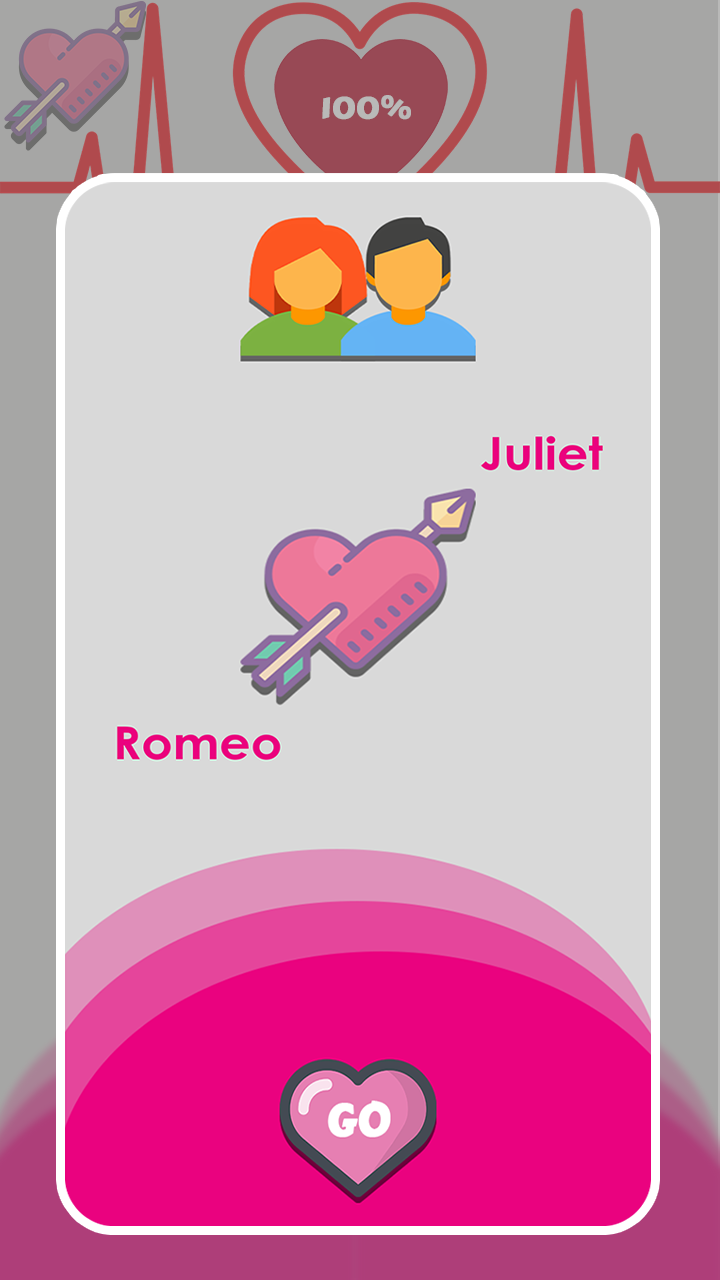Tap the GO heart button
Viewport: 720px width, 1280px height.
pos(358,1124)
